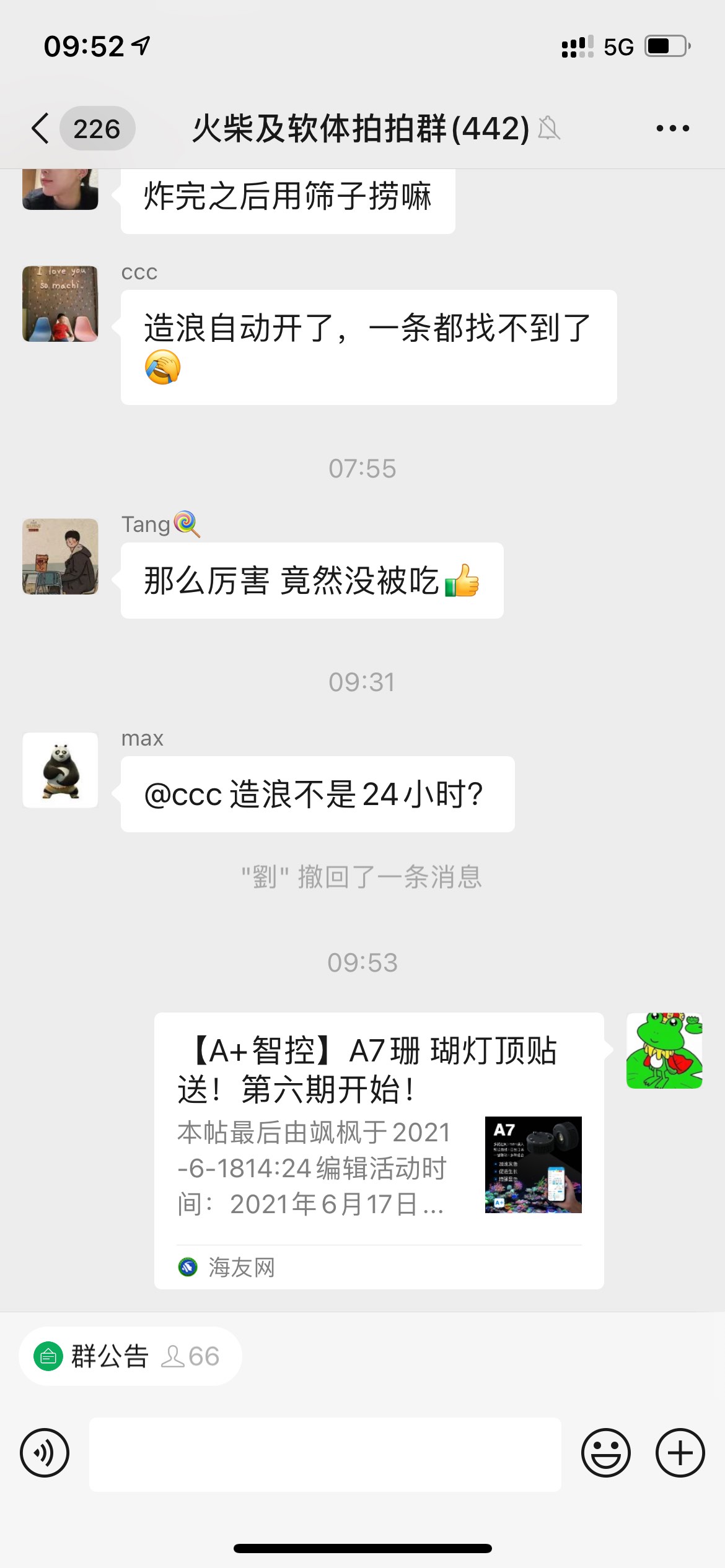View Tang's profile avatar
This screenshot has width=725, height=1568.
pos(60,557)
